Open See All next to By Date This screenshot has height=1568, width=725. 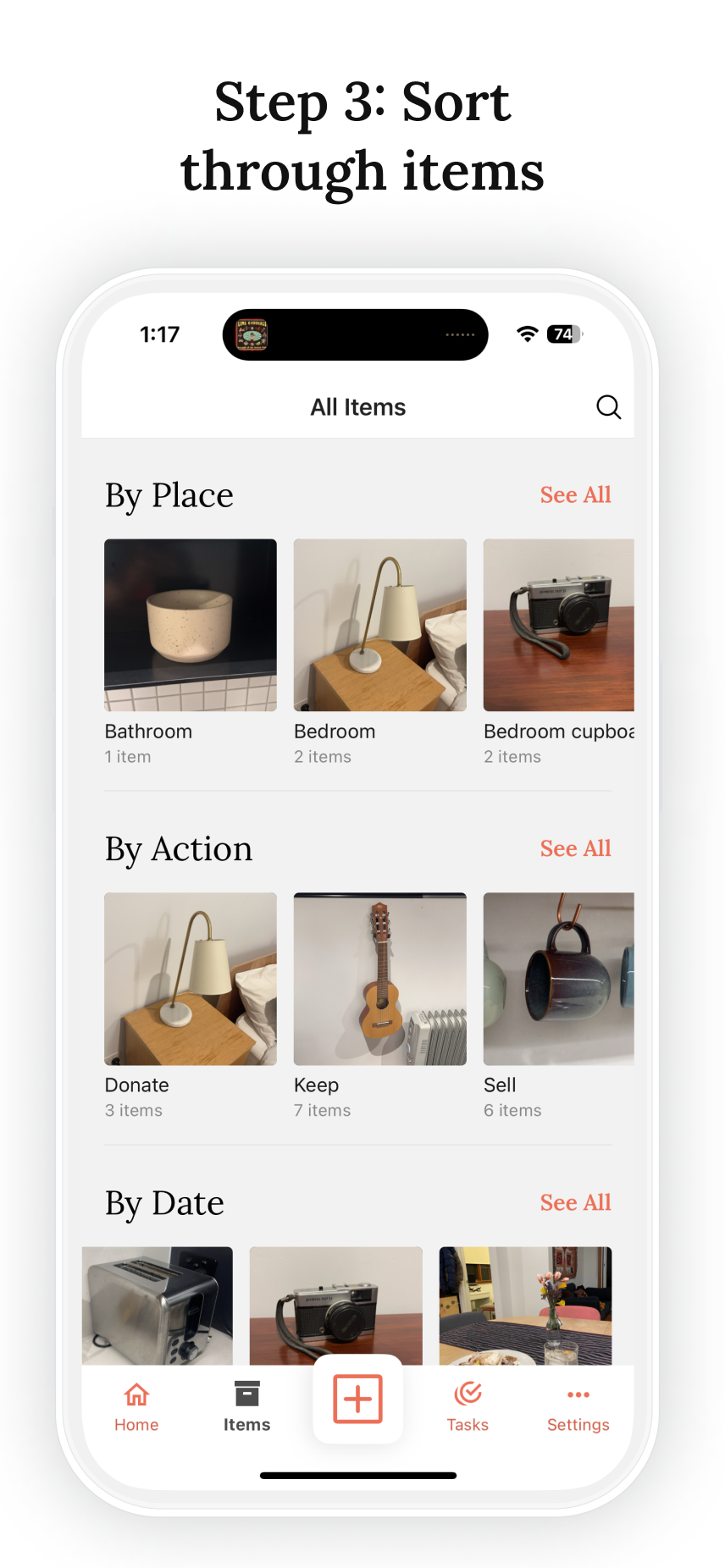575,1202
